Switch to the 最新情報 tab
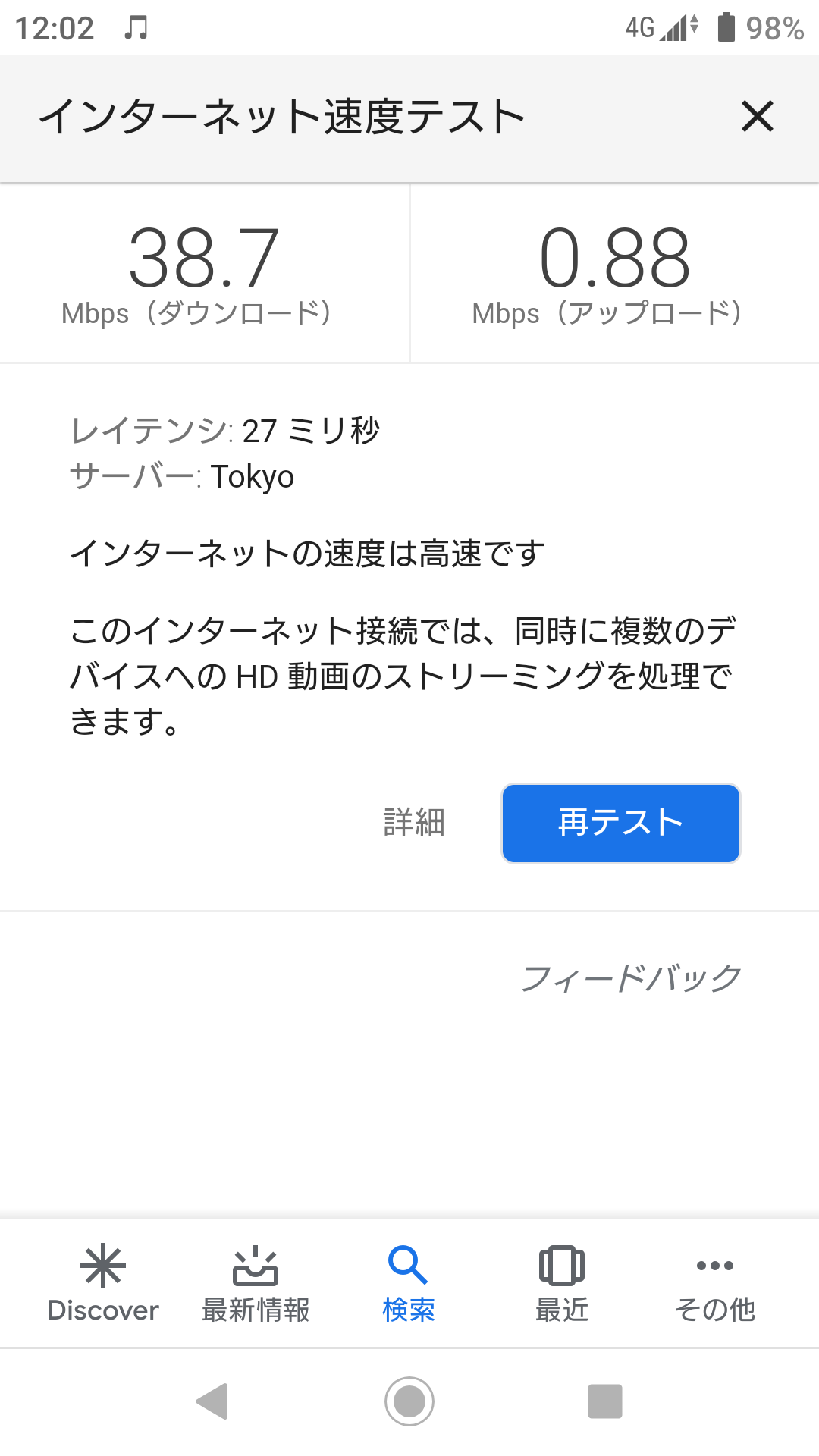The image size is (819, 1456). tap(256, 1284)
